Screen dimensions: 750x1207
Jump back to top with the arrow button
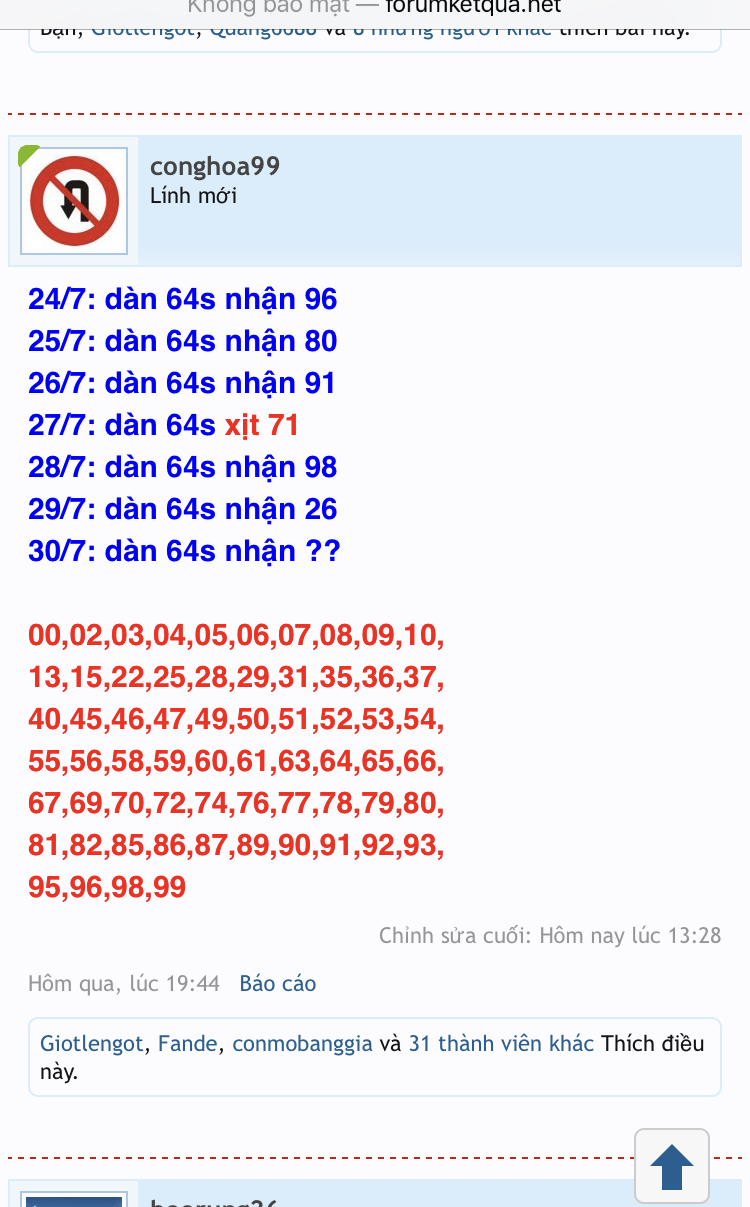tap(672, 1166)
